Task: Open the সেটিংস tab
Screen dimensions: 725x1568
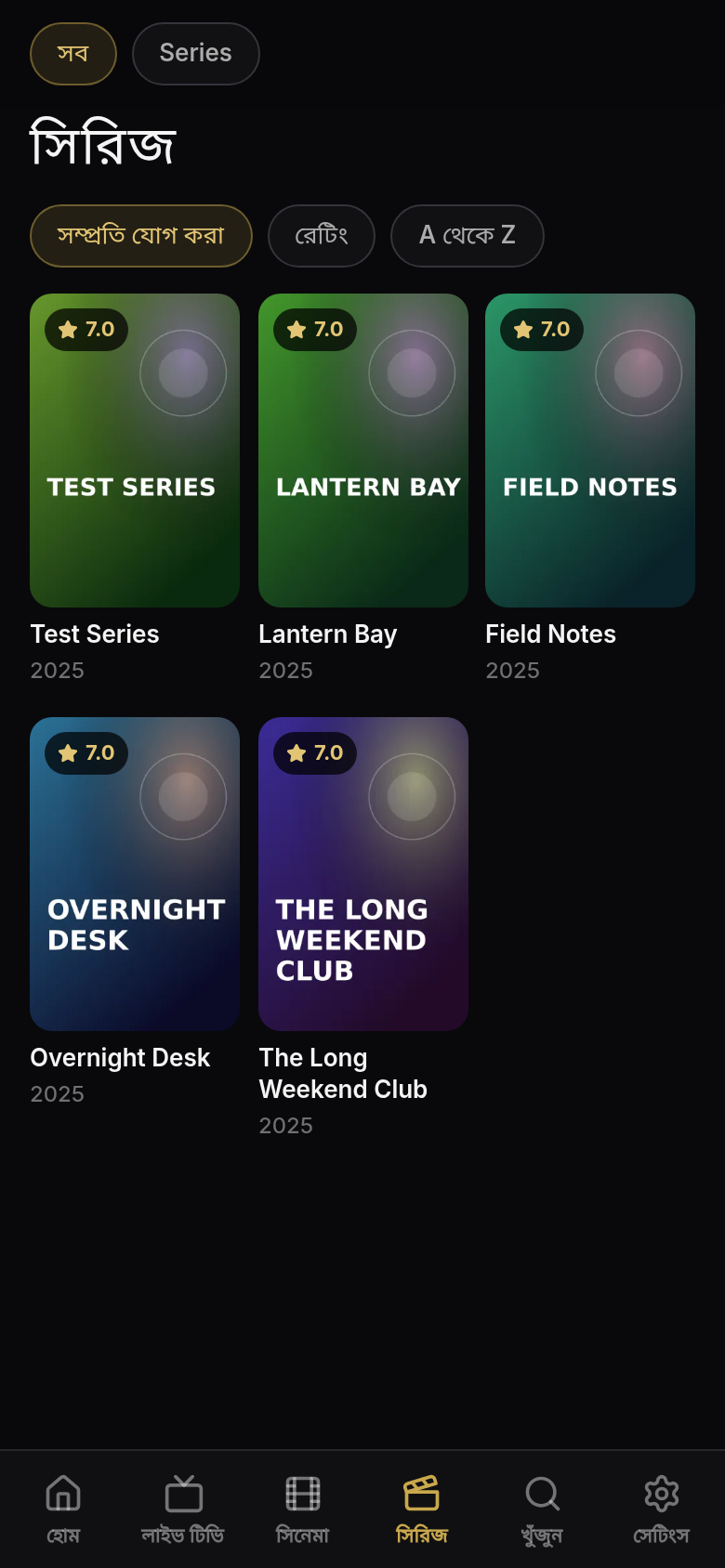Action: tap(662, 1509)
